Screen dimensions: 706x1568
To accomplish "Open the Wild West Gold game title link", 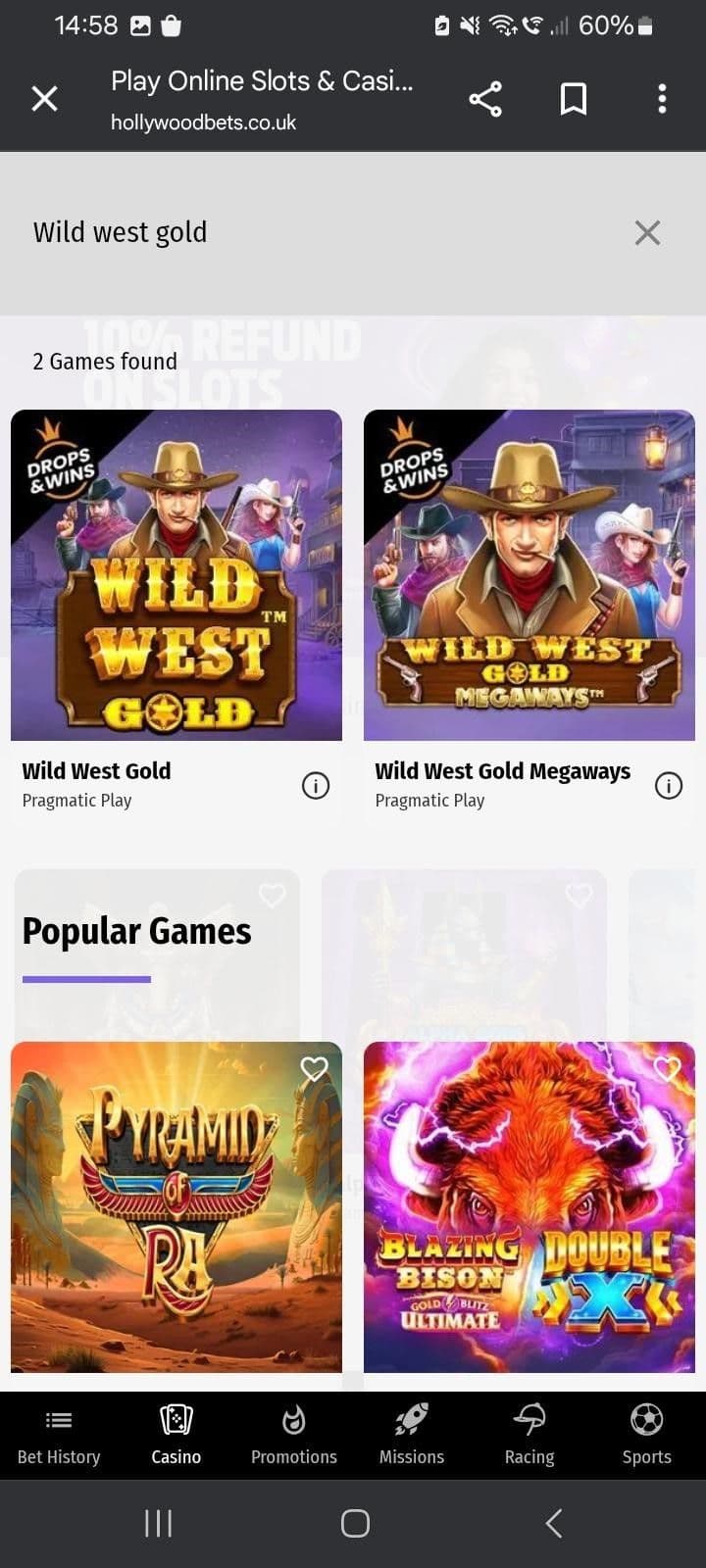I will [x=95, y=770].
